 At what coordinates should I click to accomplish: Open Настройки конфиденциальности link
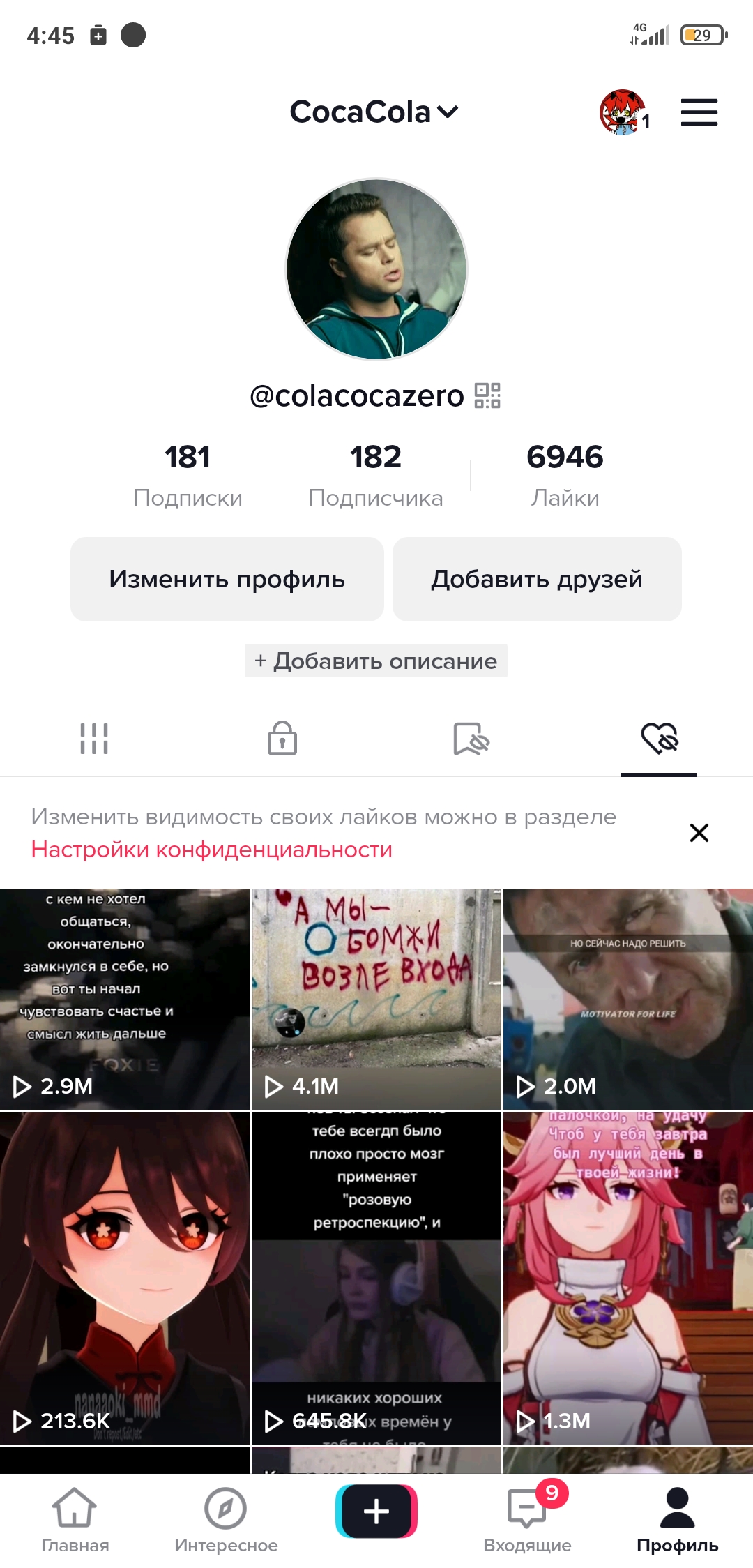click(x=212, y=850)
